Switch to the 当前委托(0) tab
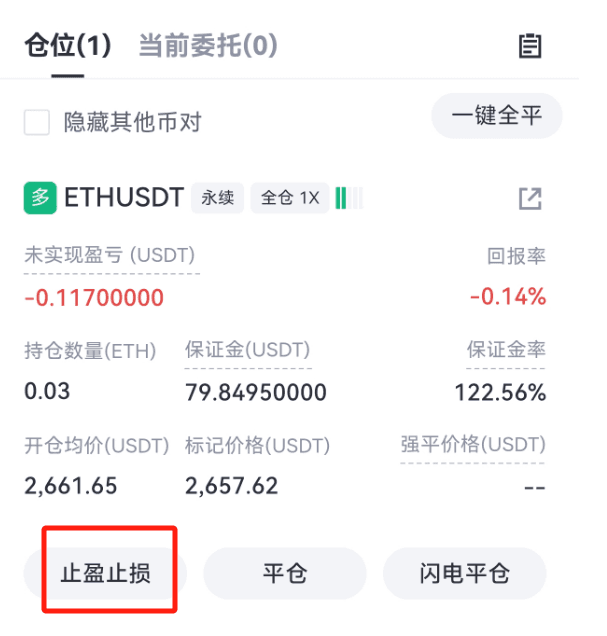 (207, 46)
